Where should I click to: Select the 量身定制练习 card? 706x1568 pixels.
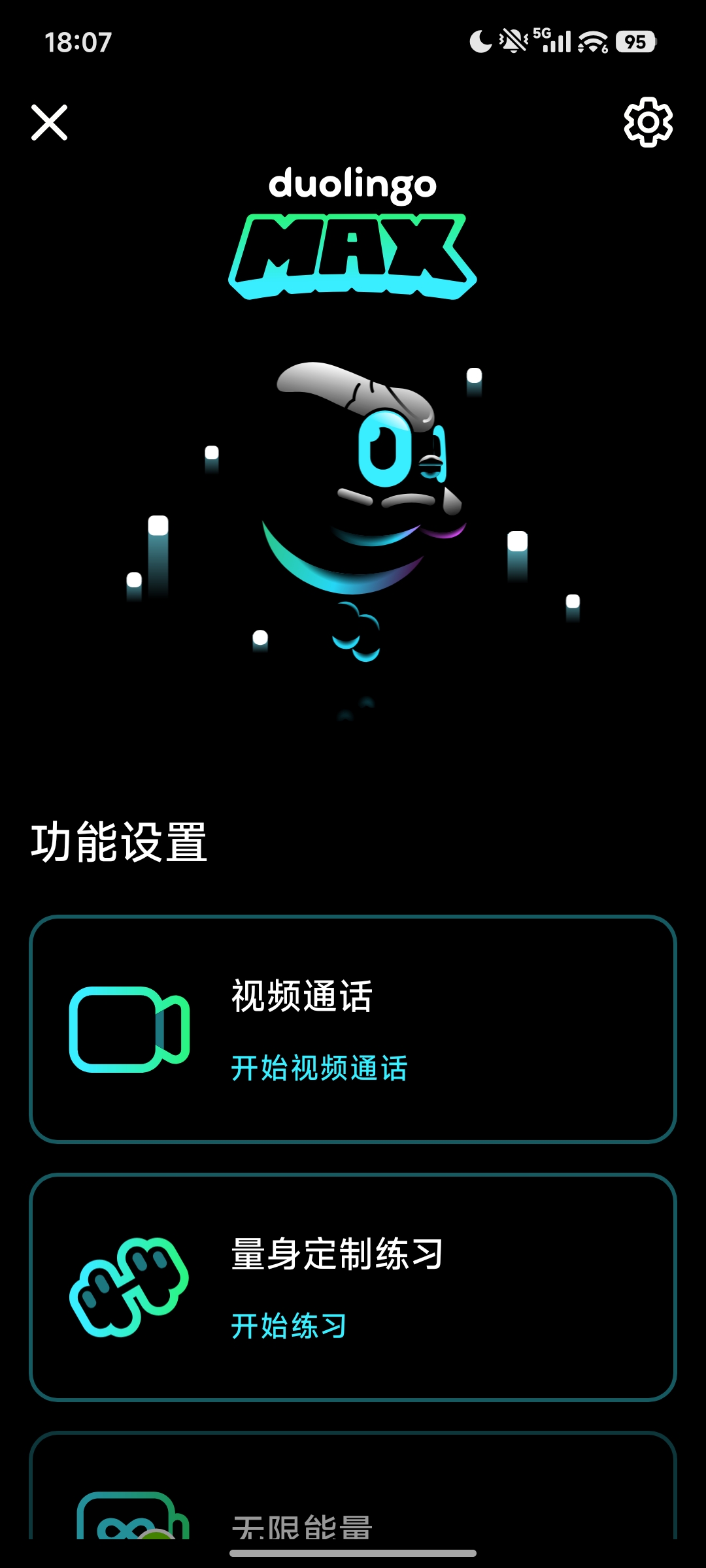click(353, 1286)
